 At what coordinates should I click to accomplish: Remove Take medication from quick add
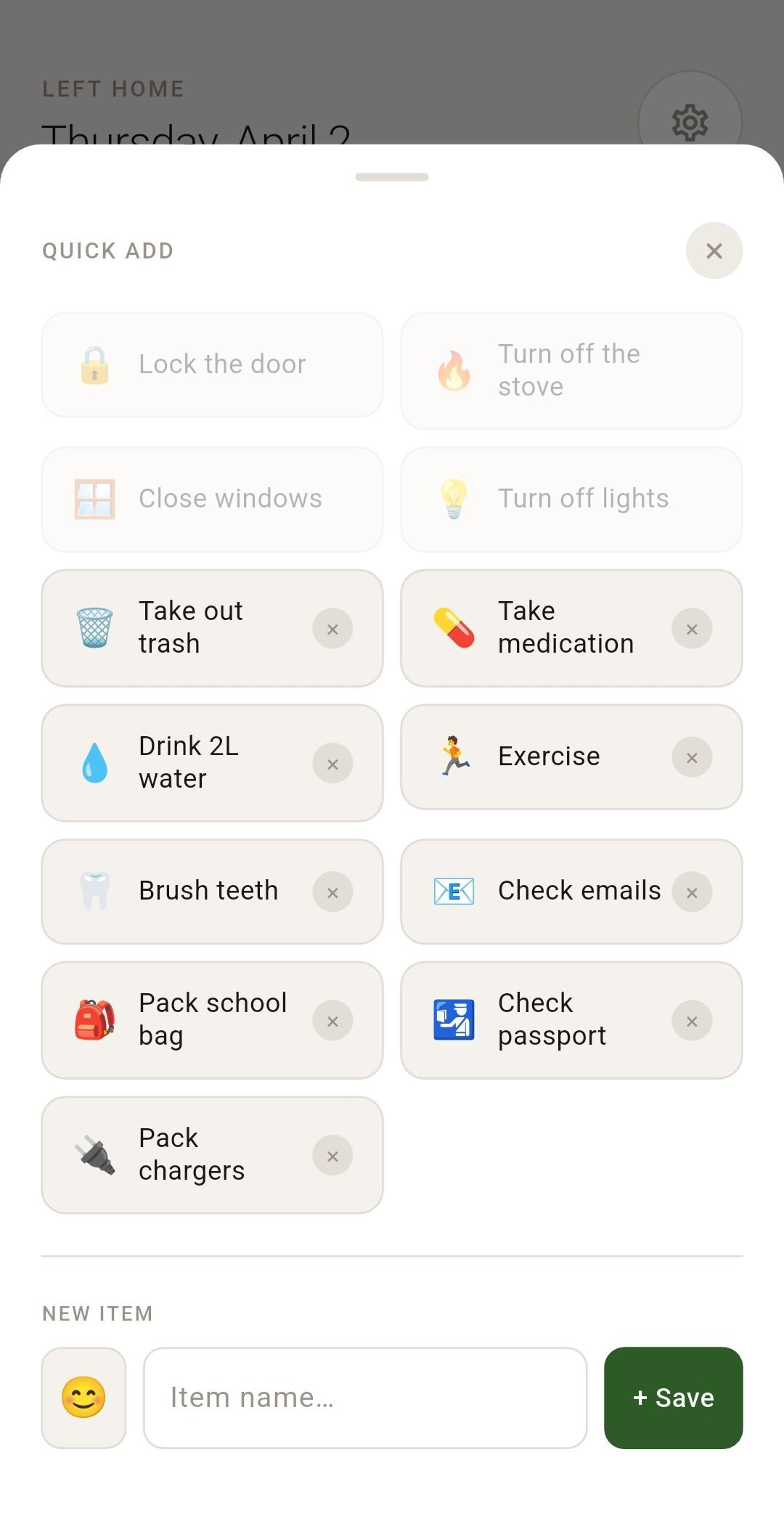[x=691, y=629]
